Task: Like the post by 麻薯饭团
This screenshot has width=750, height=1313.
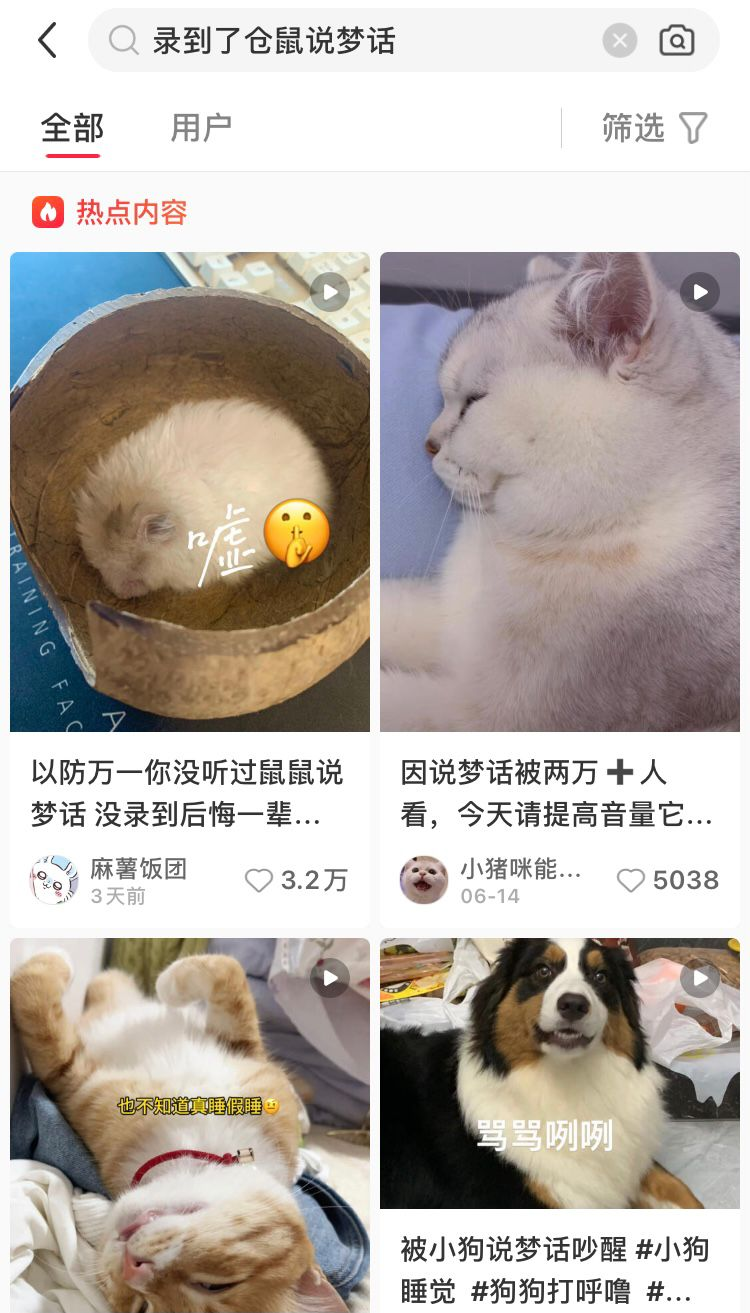Action: [296, 880]
